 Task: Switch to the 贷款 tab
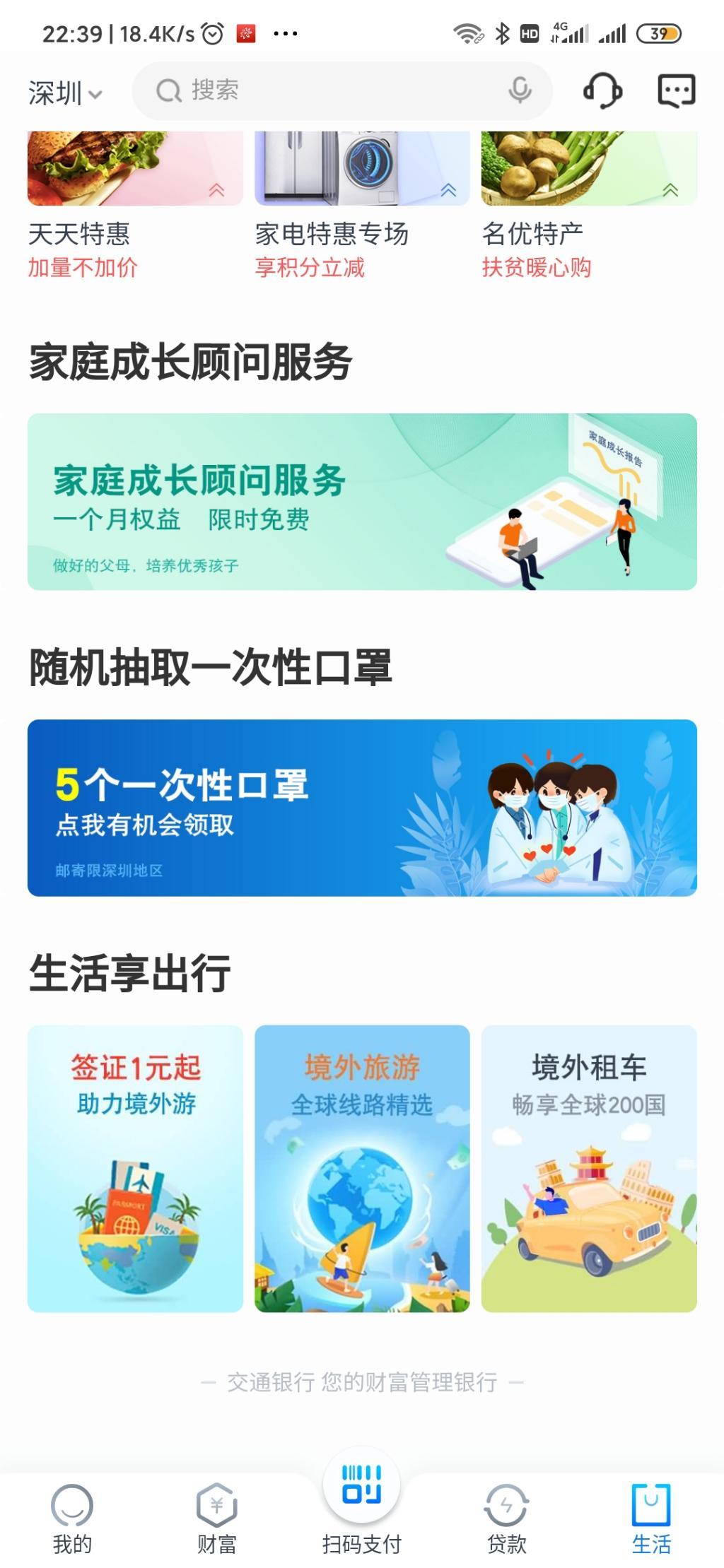[x=506, y=1516]
